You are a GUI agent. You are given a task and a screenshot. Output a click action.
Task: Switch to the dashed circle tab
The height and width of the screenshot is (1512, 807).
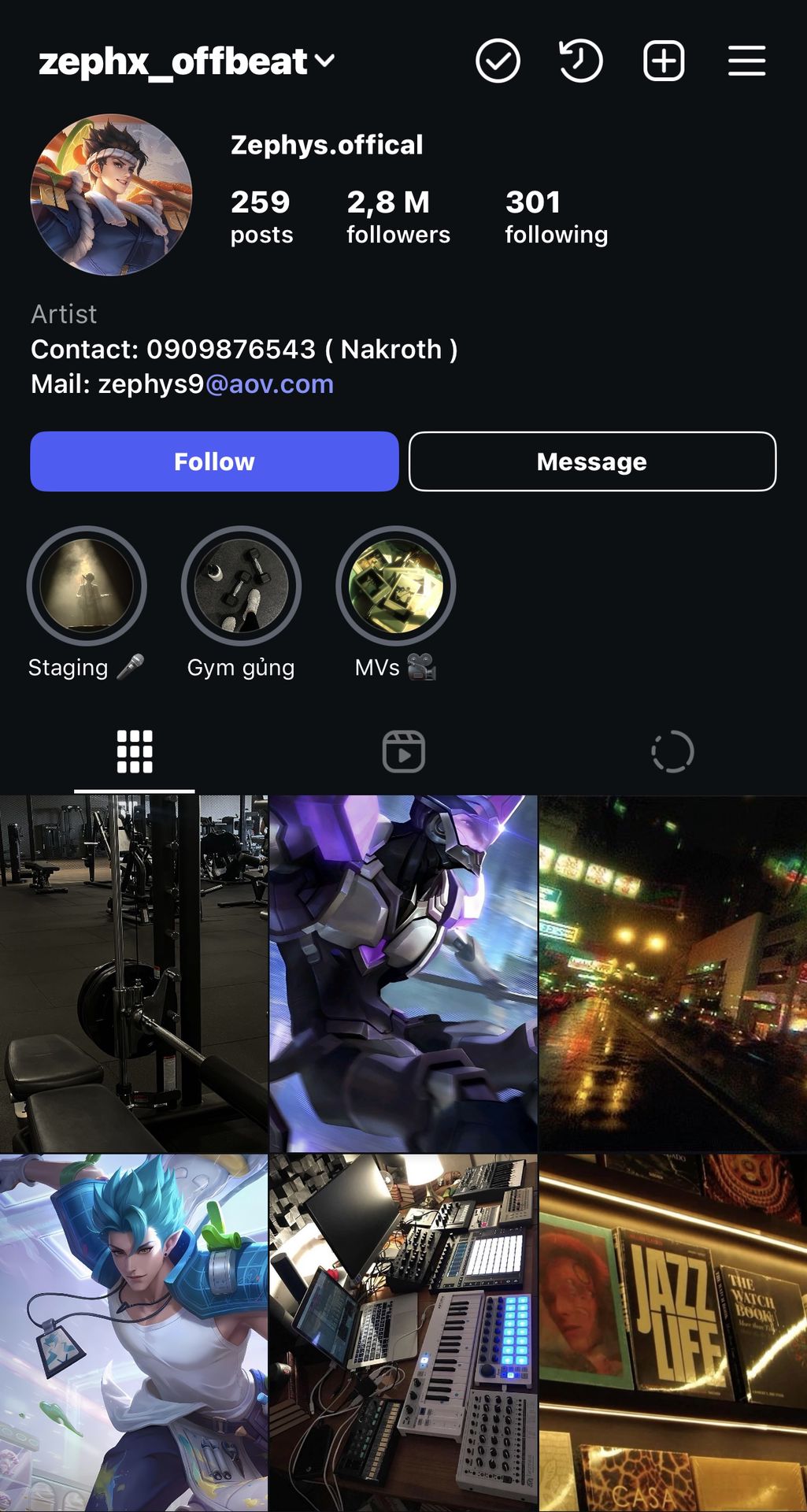pyautogui.click(x=672, y=751)
